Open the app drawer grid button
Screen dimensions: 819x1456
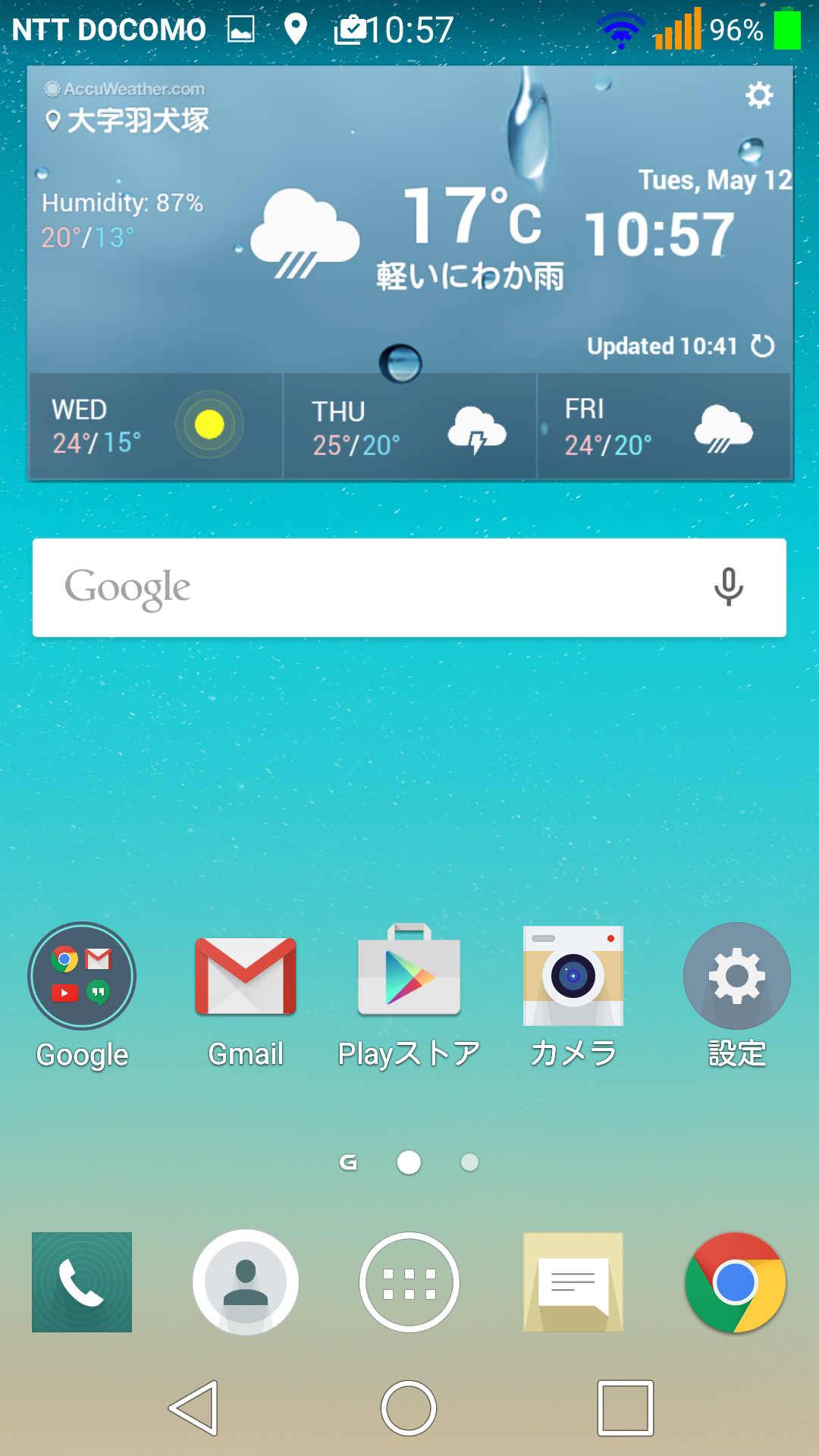(409, 1282)
